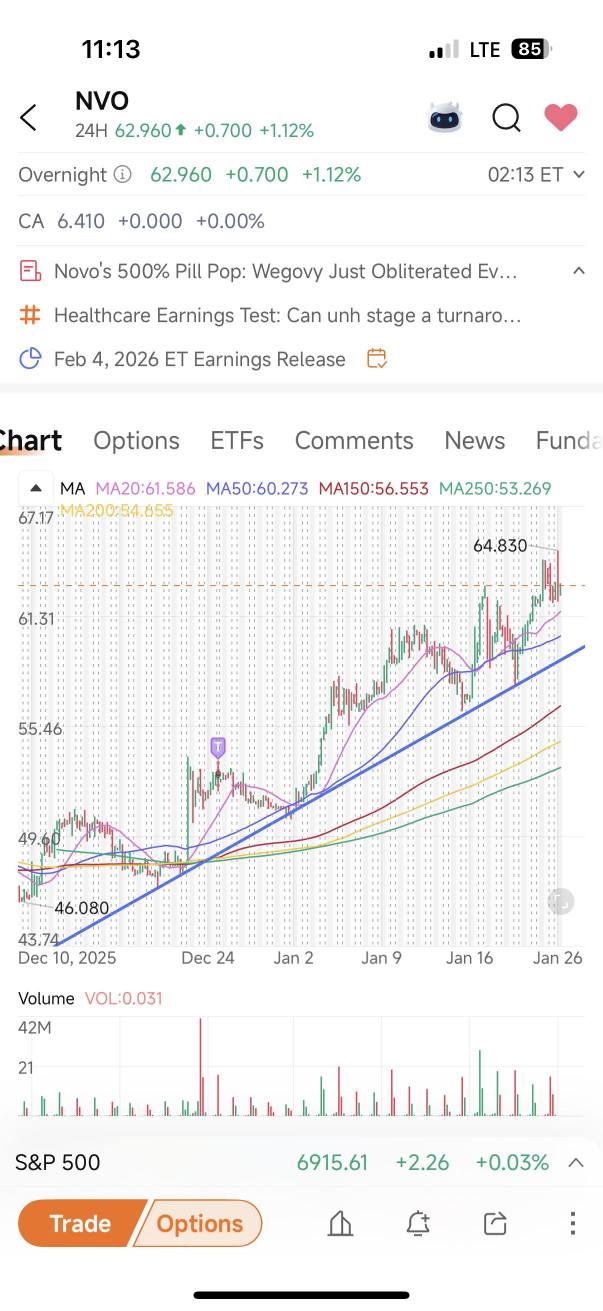
Task: Add earnings release to calendar
Action: 377,358
